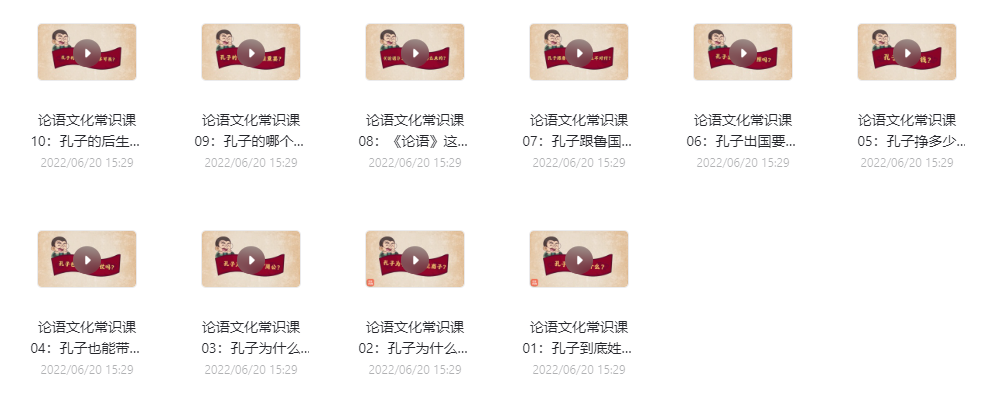Play video lesson 03 孔子为什么

coord(251,260)
